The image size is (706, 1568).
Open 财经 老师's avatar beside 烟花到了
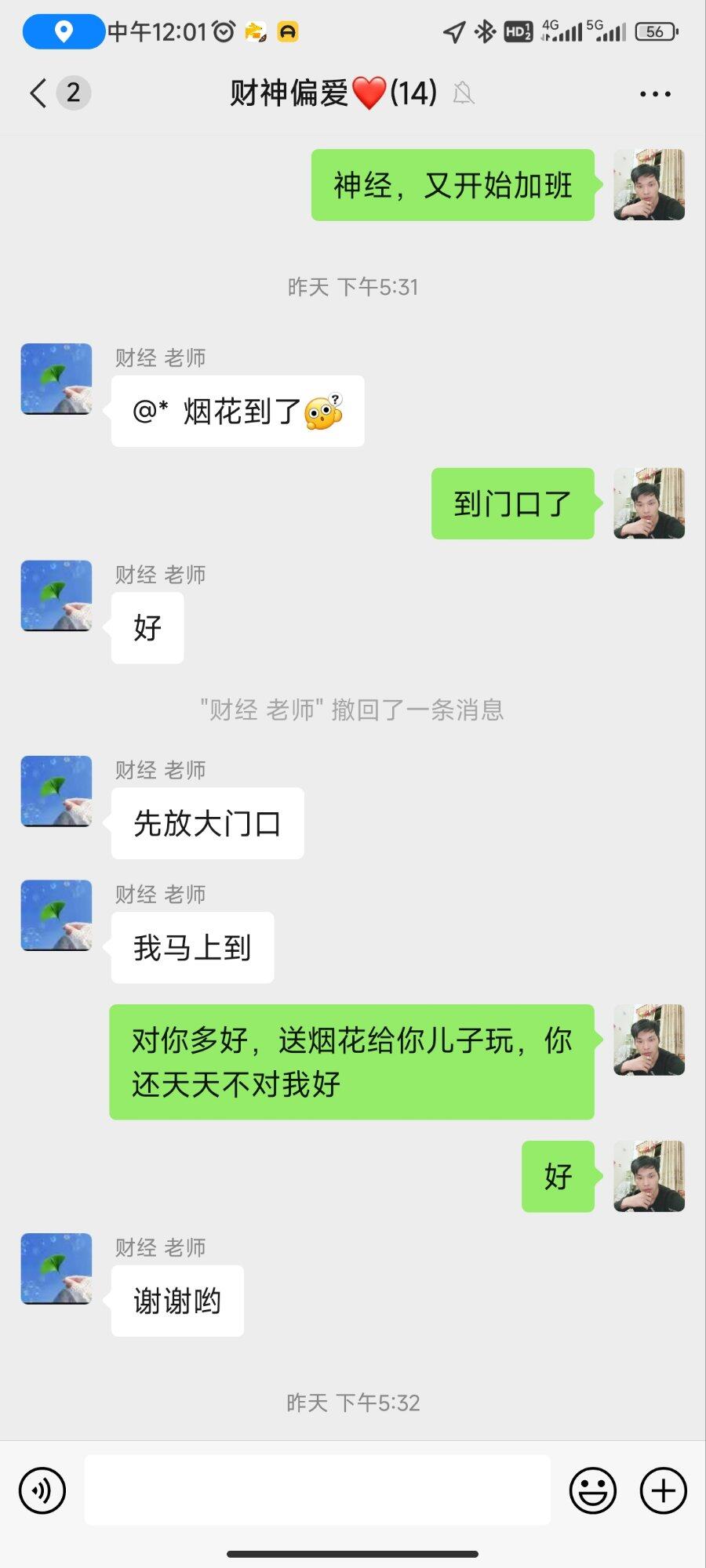click(x=56, y=379)
